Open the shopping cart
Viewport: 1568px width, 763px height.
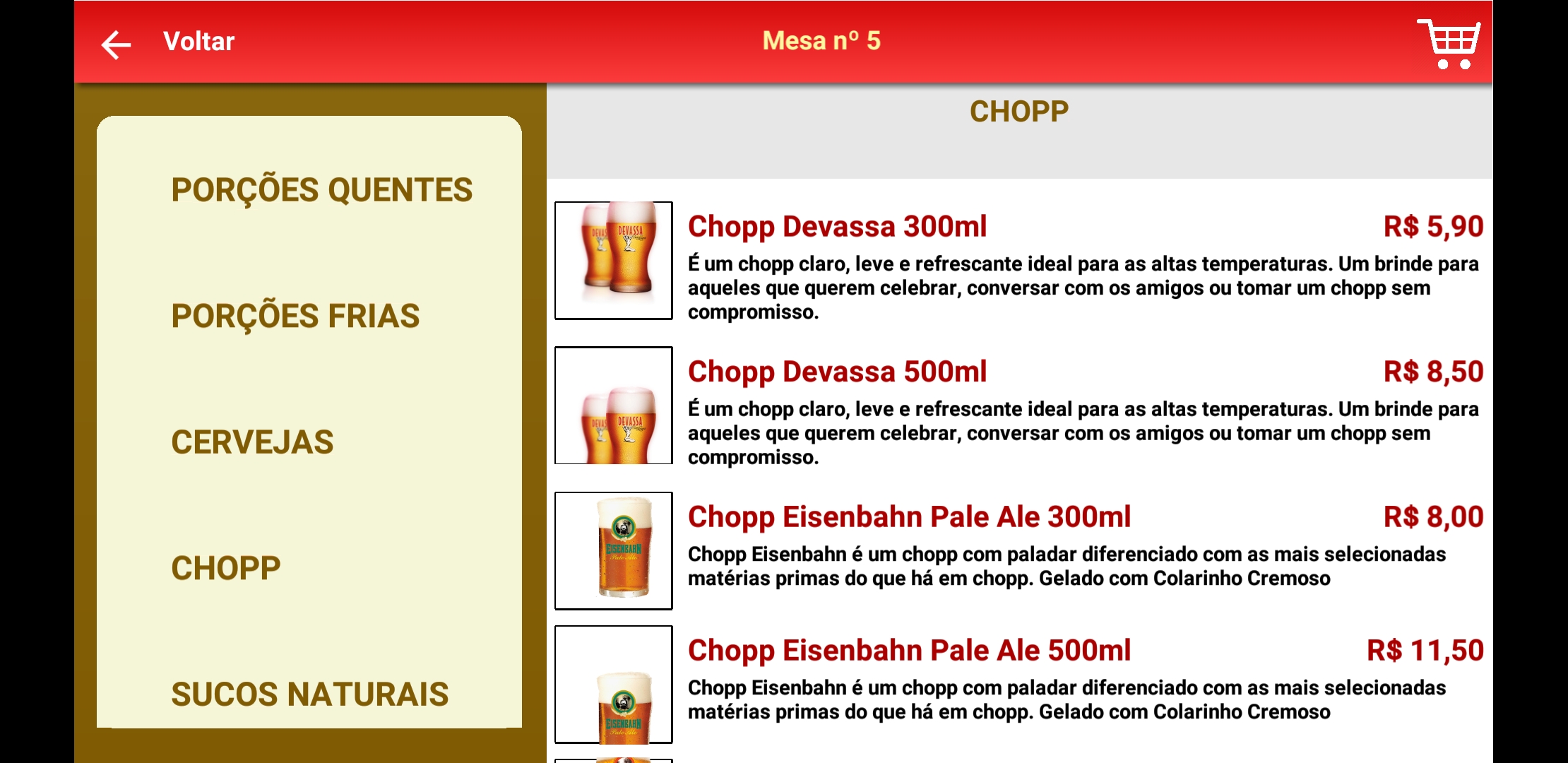(1449, 44)
